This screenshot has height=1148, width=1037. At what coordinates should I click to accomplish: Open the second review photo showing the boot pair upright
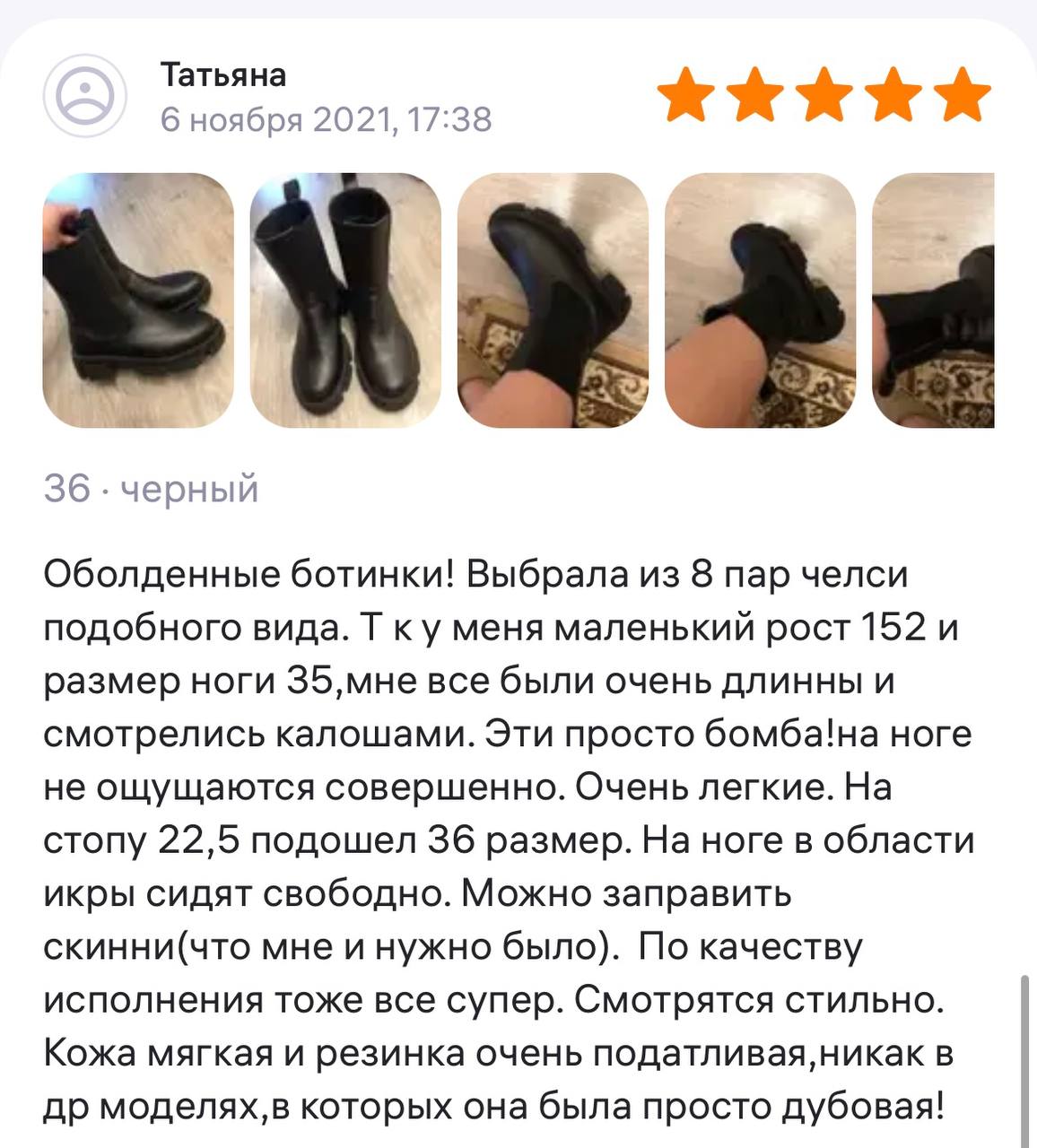pyautogui.click(x=345, y=300)
